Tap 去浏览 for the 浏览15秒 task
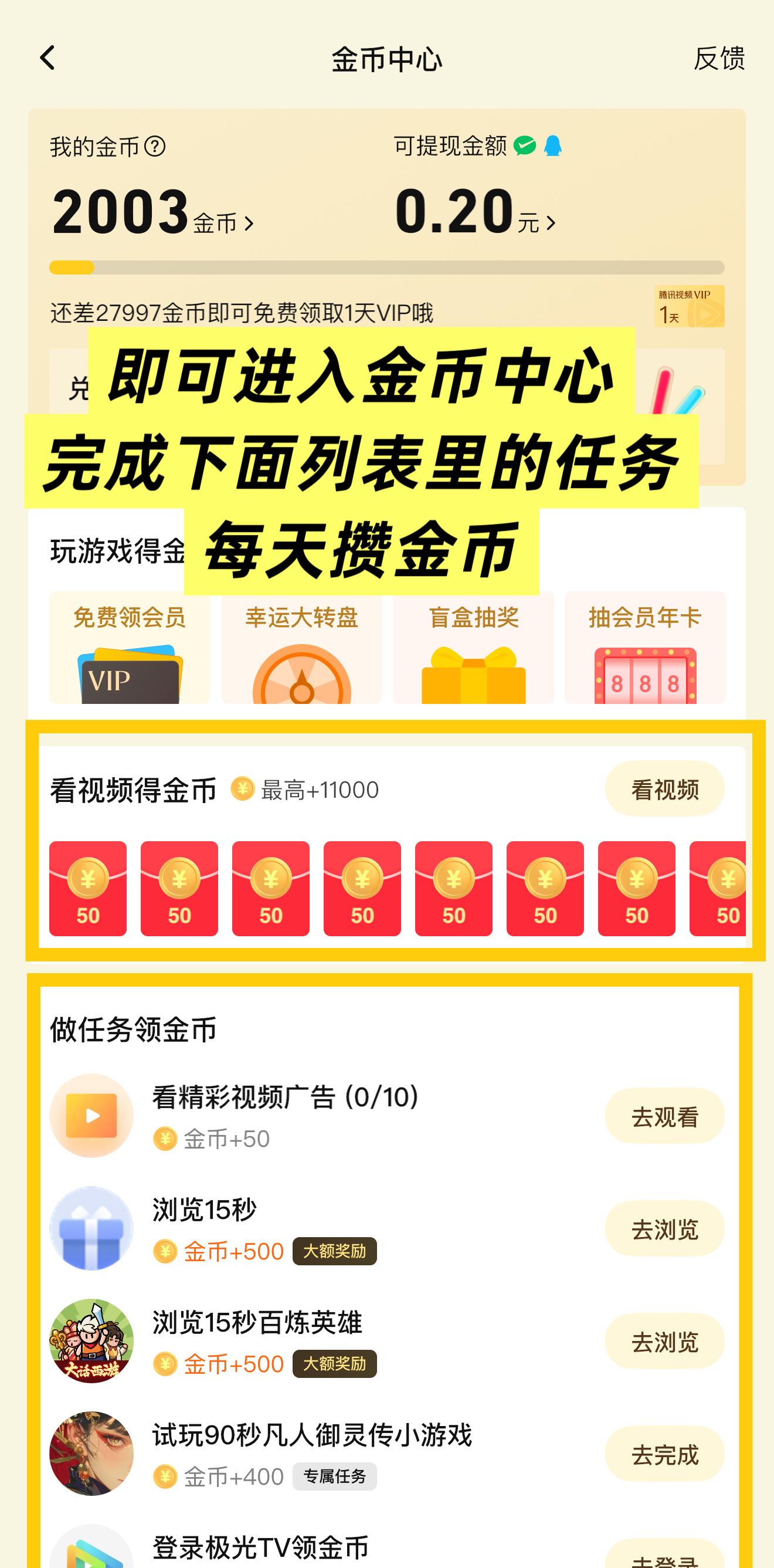This screenshot has height=1568, width=774. (x=664, y=1229)
